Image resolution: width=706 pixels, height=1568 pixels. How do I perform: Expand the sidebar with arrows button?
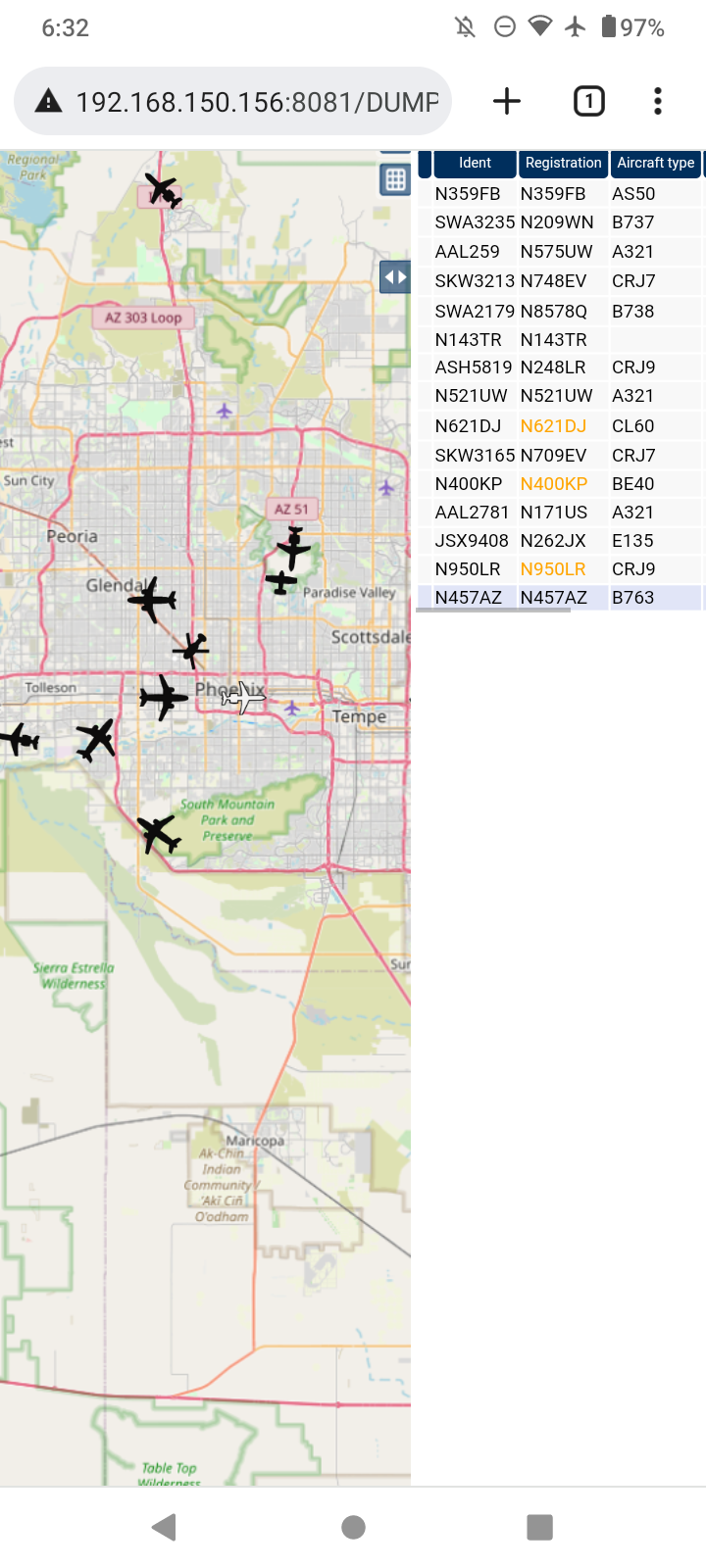[x=395, y=277]
